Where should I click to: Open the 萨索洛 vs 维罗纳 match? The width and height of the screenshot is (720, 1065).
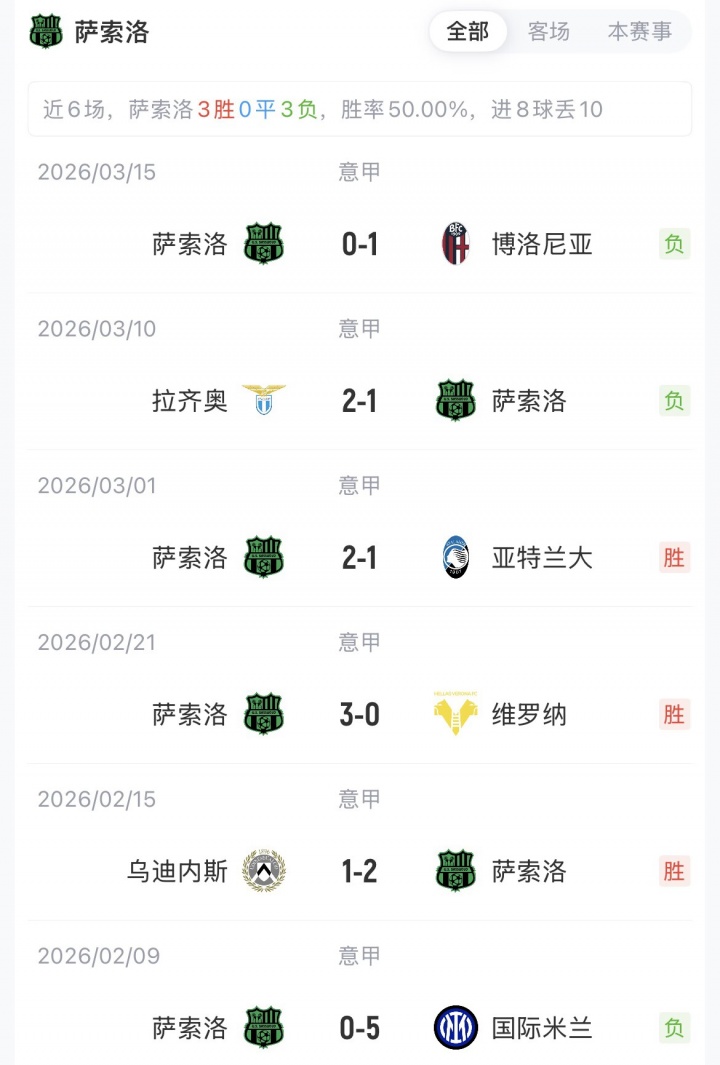pos(360,715)
